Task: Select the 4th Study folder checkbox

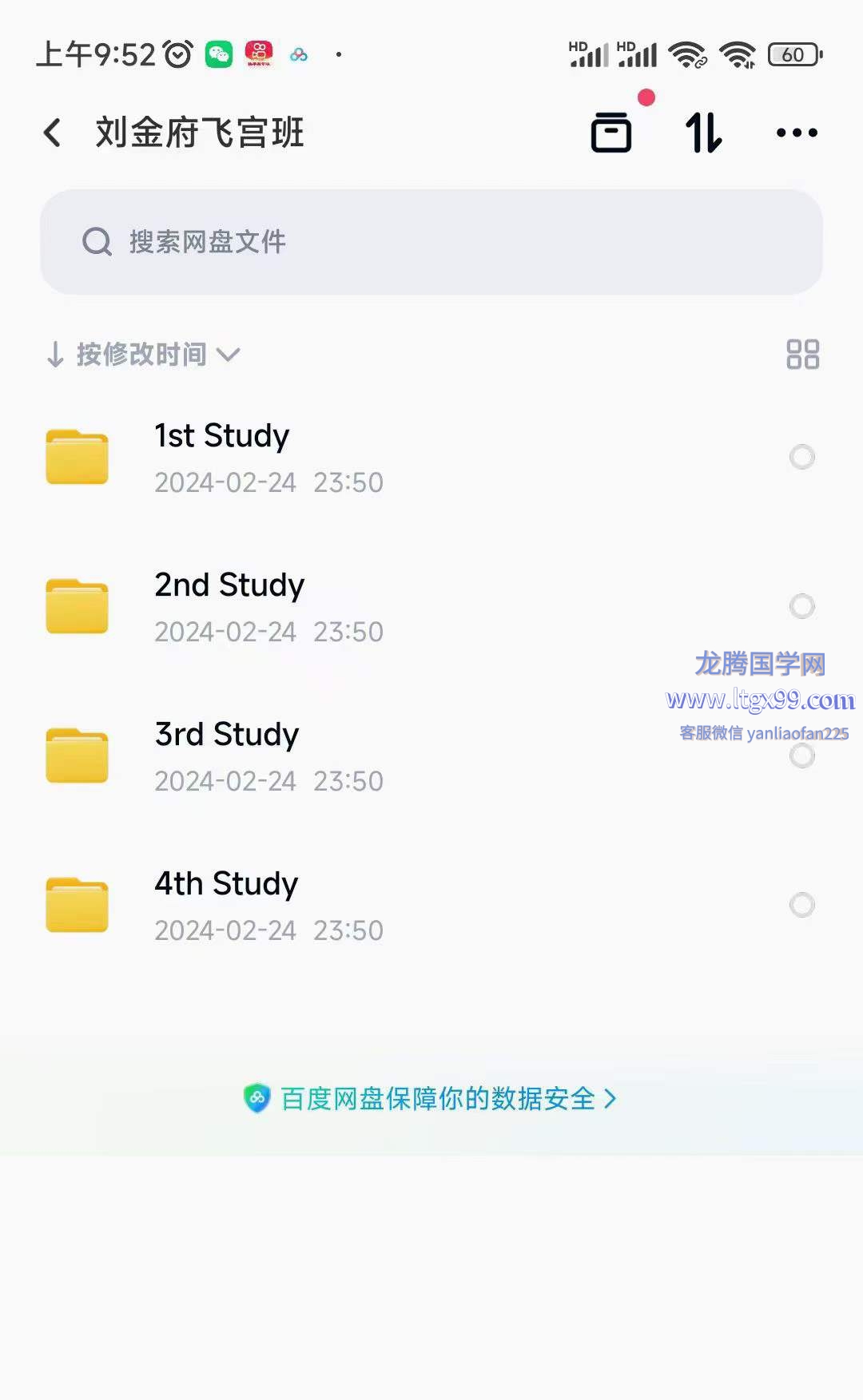Action: (x=801, y=905)
